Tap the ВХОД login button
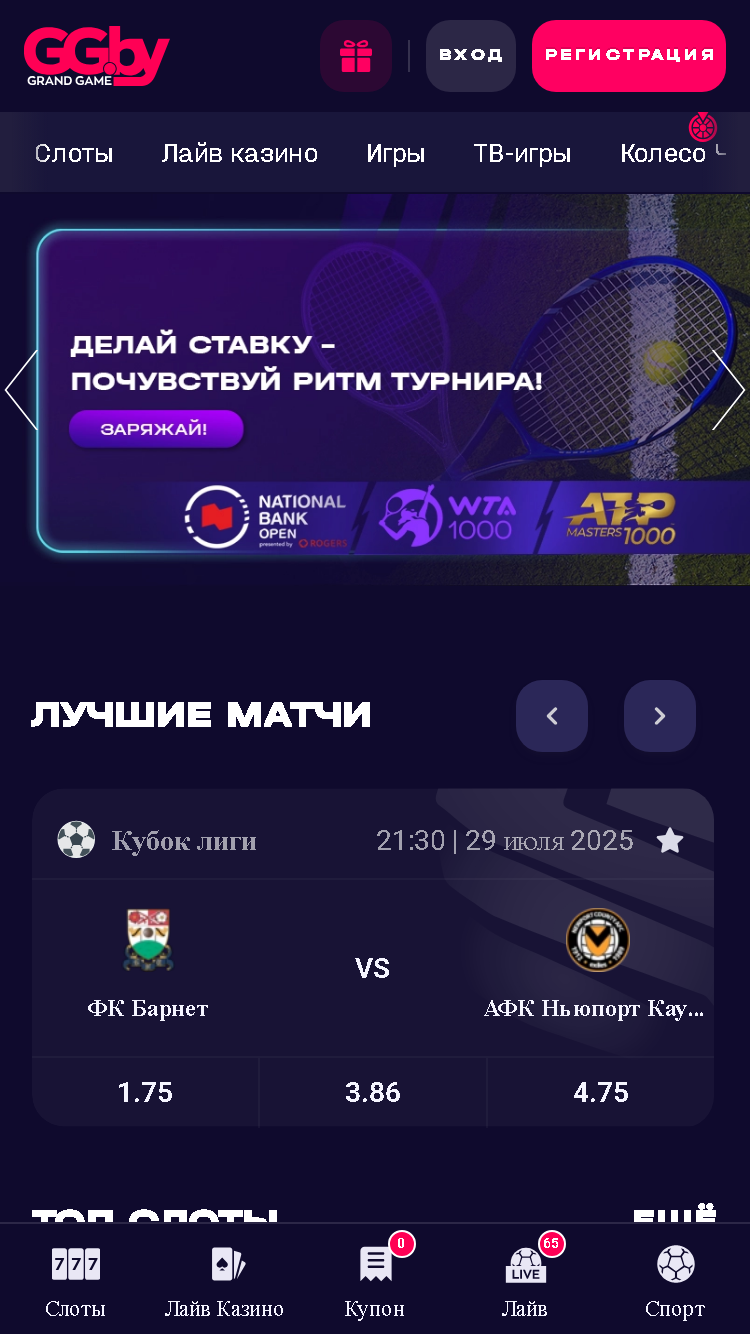The width and height of the screenshot is (750, 1334). tap(471, 56)
